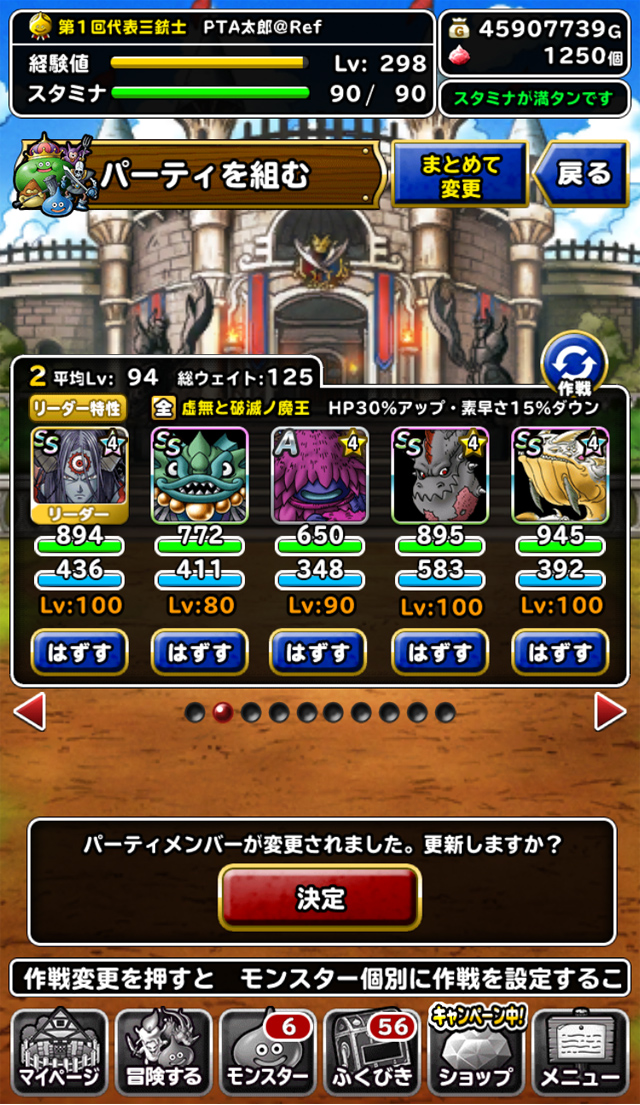This screenshot has width=640, height=1105.
Task: Go to previous party with left arrow
Action: click(x=30, y=711)
